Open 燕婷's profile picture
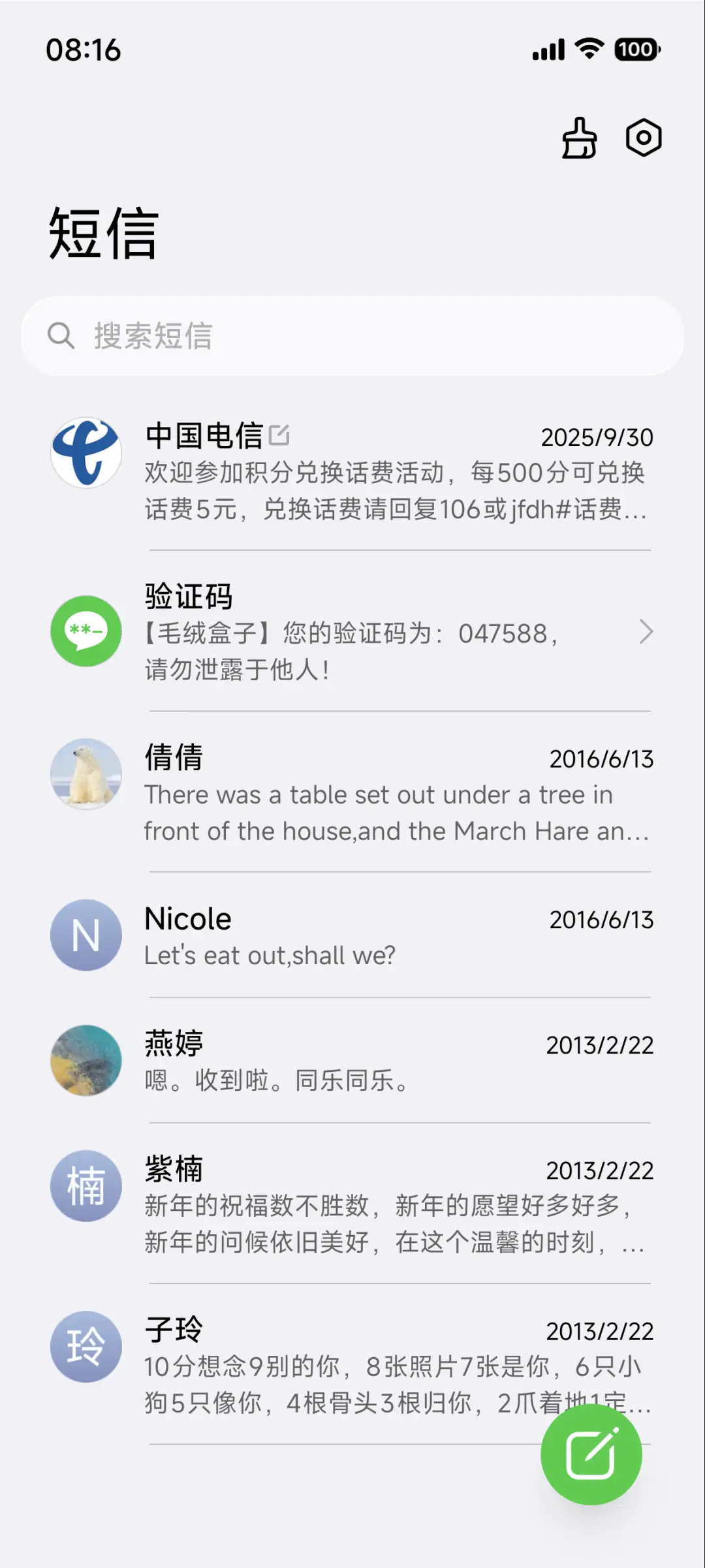Image resolution: width=705 pixels, height=1568 pixels. (86, 1061)
